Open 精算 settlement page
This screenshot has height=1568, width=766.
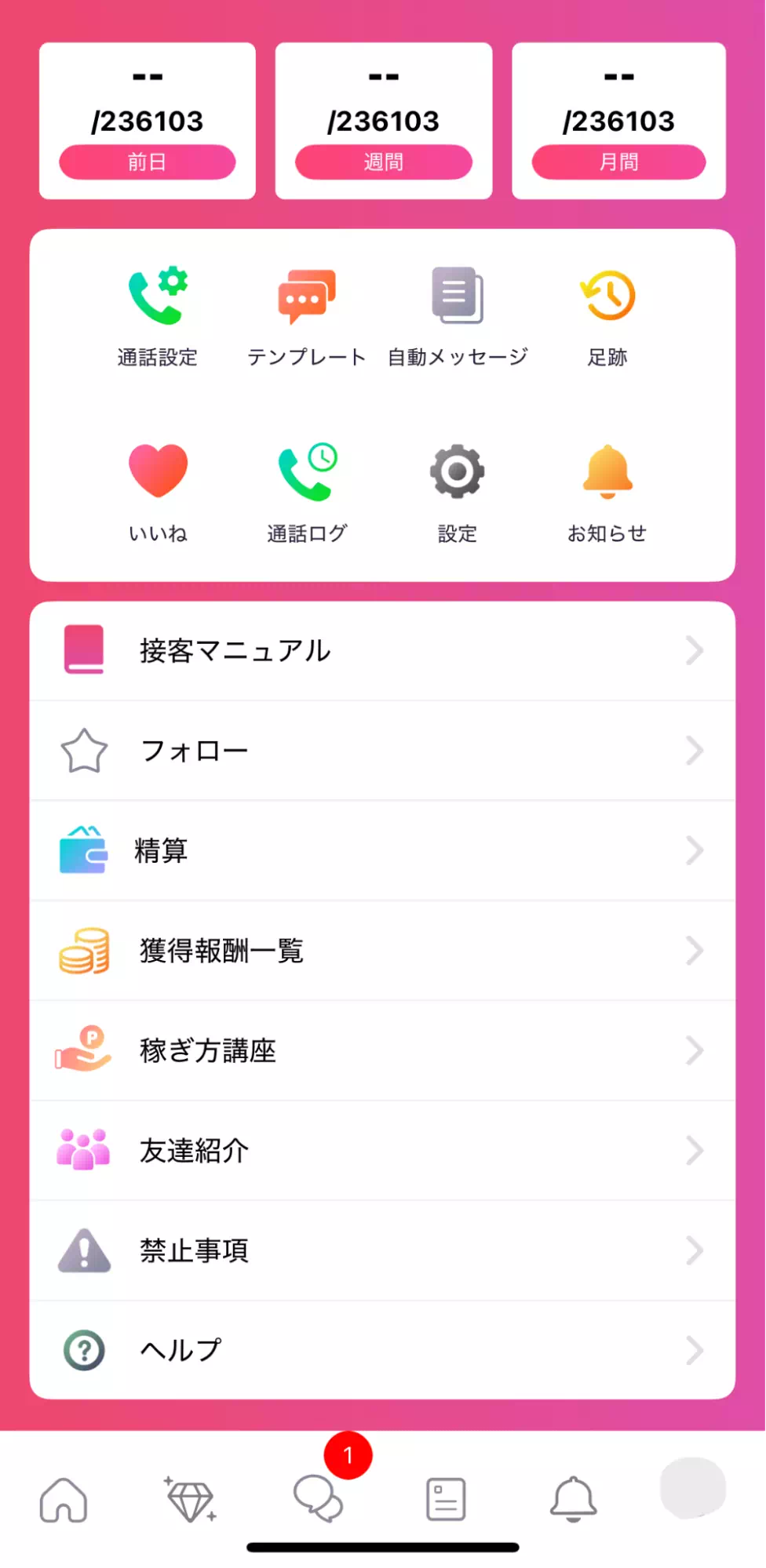point(383,851)
